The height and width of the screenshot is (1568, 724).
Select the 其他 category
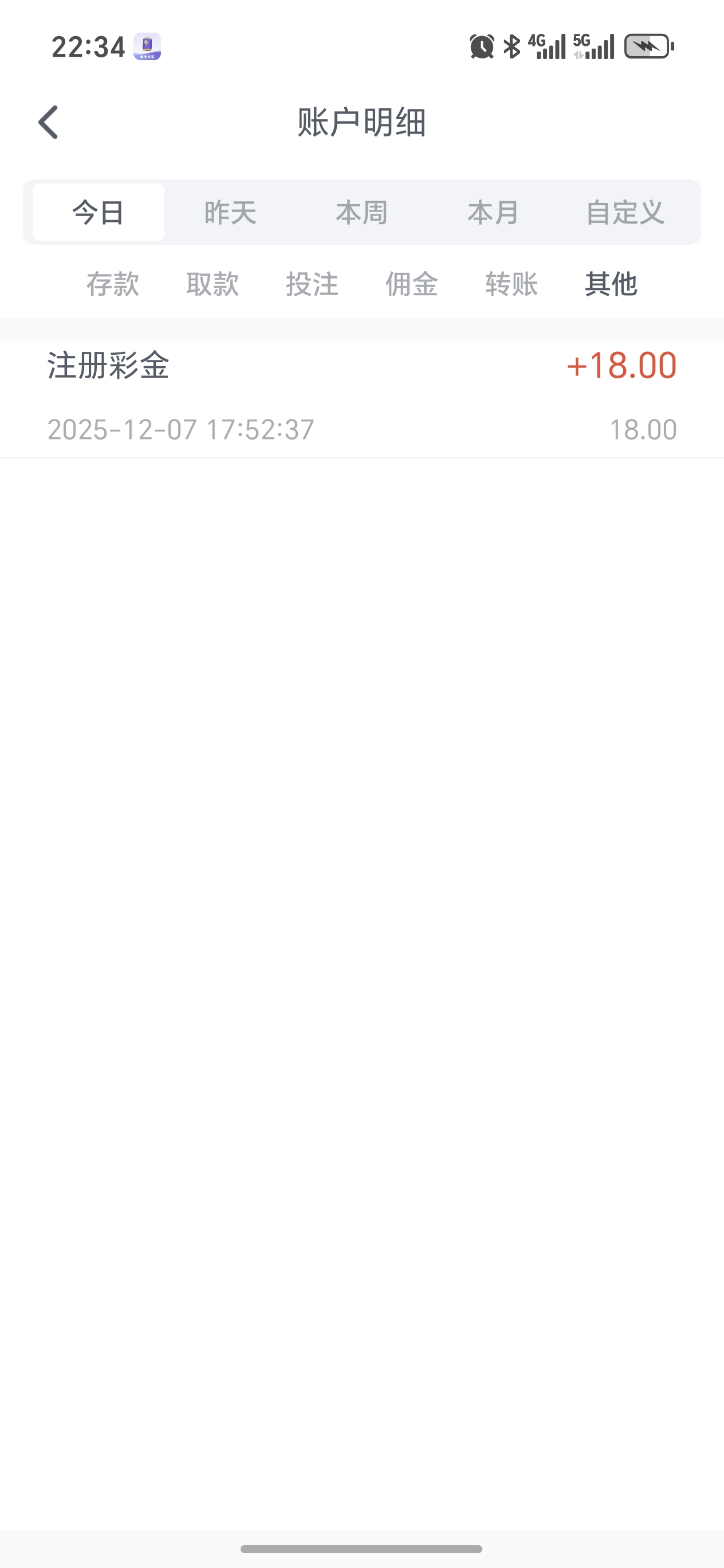click(611, 284)
